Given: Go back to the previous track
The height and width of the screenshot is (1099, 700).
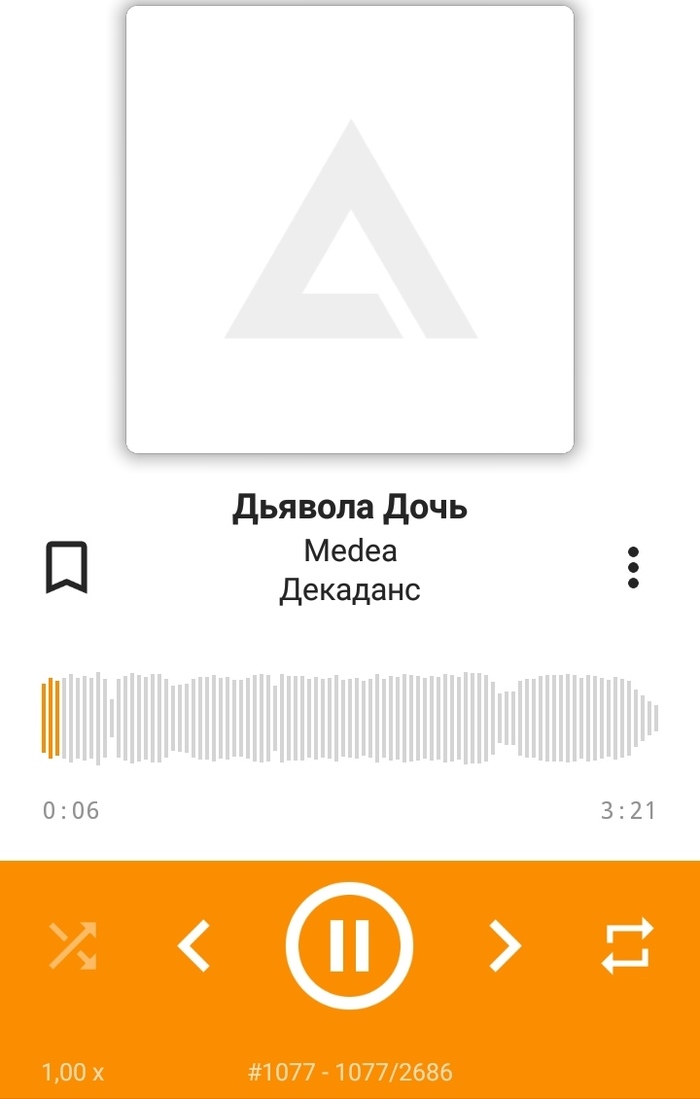Looking at the screenshot, I should [x=194, y=945].
